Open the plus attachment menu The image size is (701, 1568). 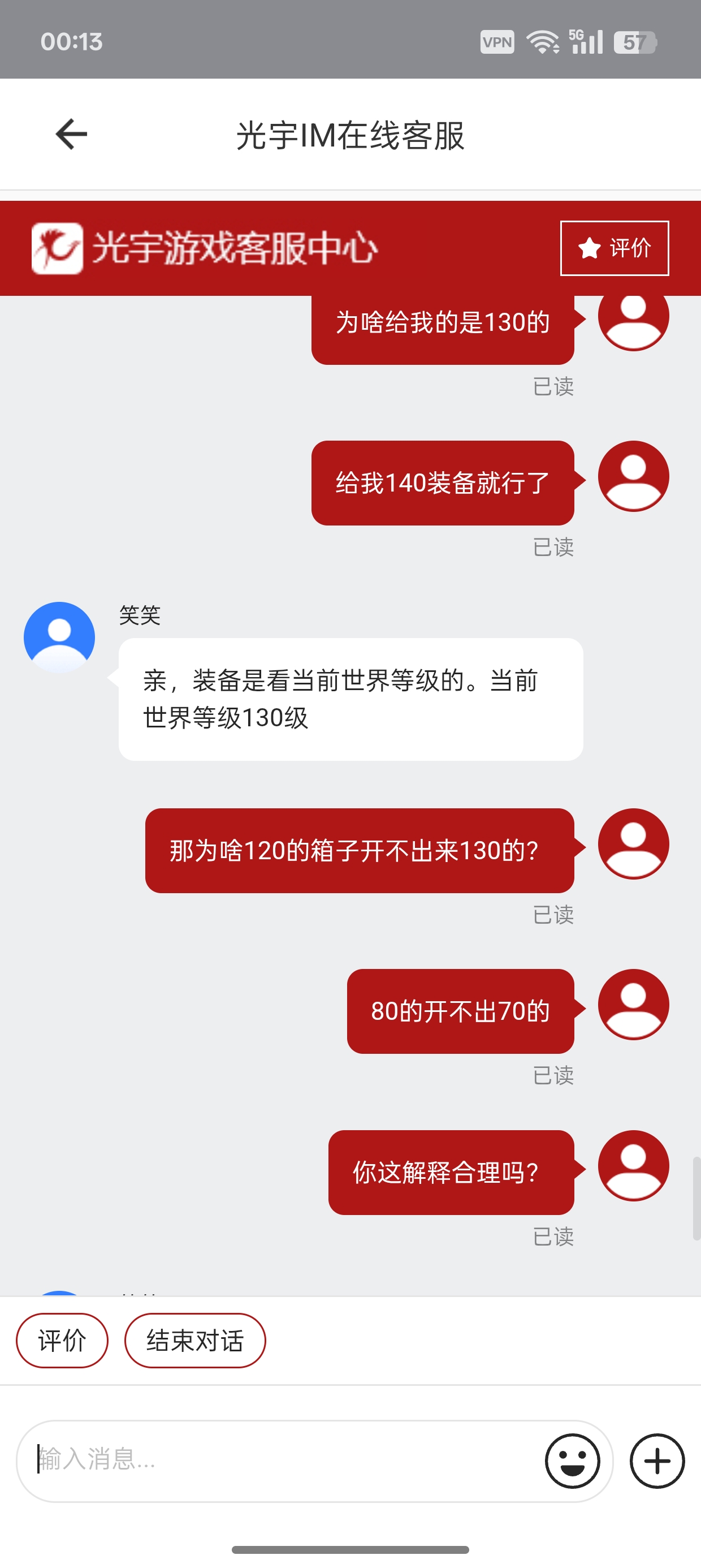(657, 1461)
